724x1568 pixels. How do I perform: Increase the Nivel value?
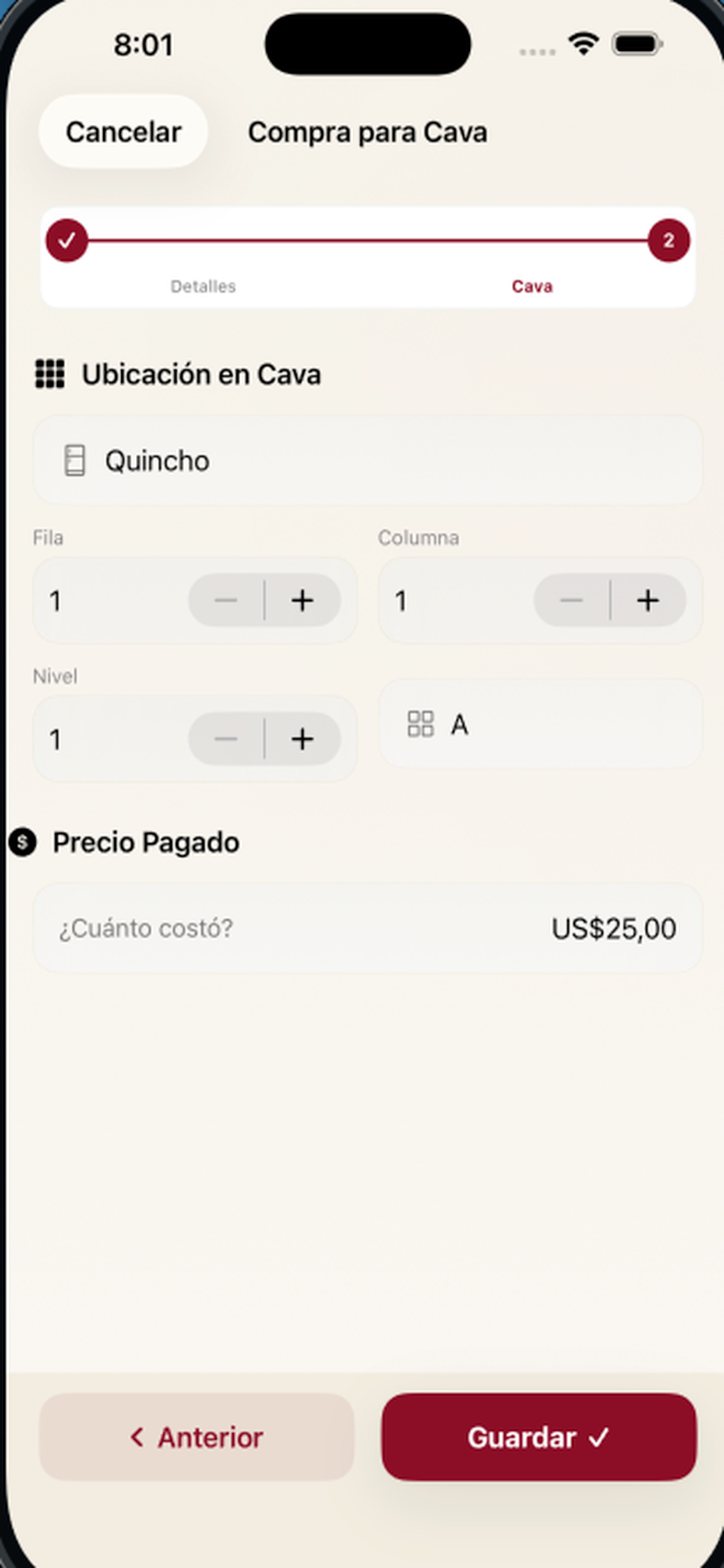pos(303,739)
